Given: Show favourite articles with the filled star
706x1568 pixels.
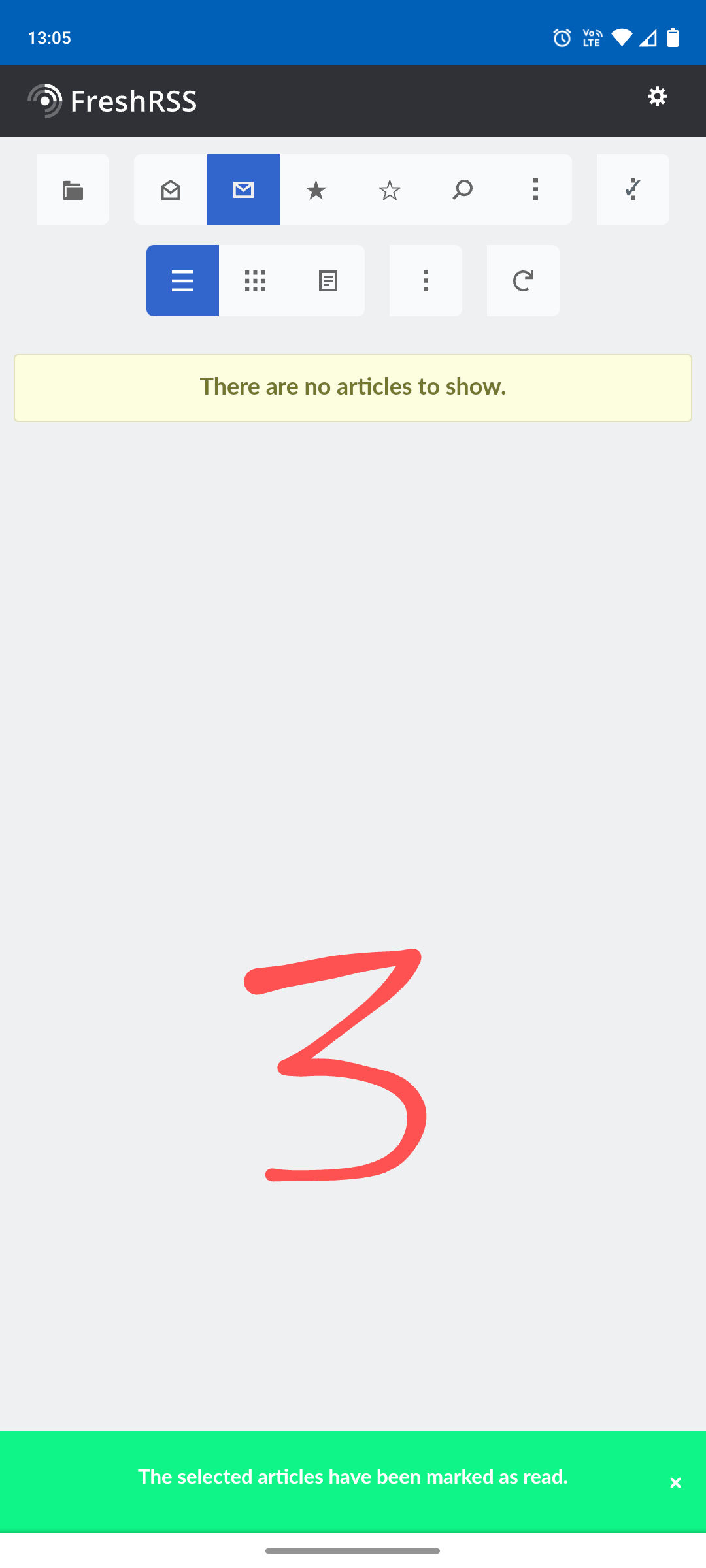Looking at the screenshot, I should (x=316, y=189).
